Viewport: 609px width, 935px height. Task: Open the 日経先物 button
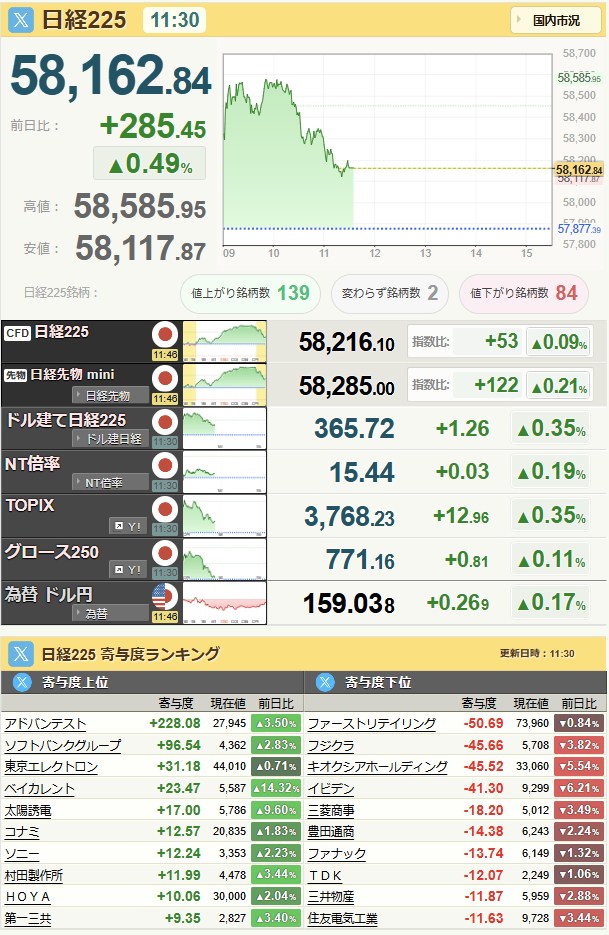pyautogui.click(x=109, y=394)
